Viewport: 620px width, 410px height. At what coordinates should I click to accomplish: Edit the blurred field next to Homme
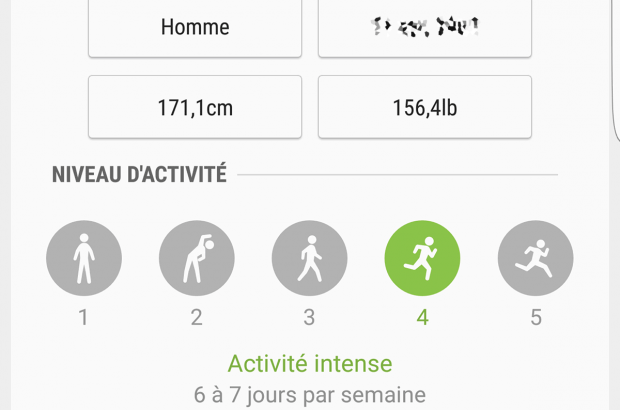(x=424, y=28)
